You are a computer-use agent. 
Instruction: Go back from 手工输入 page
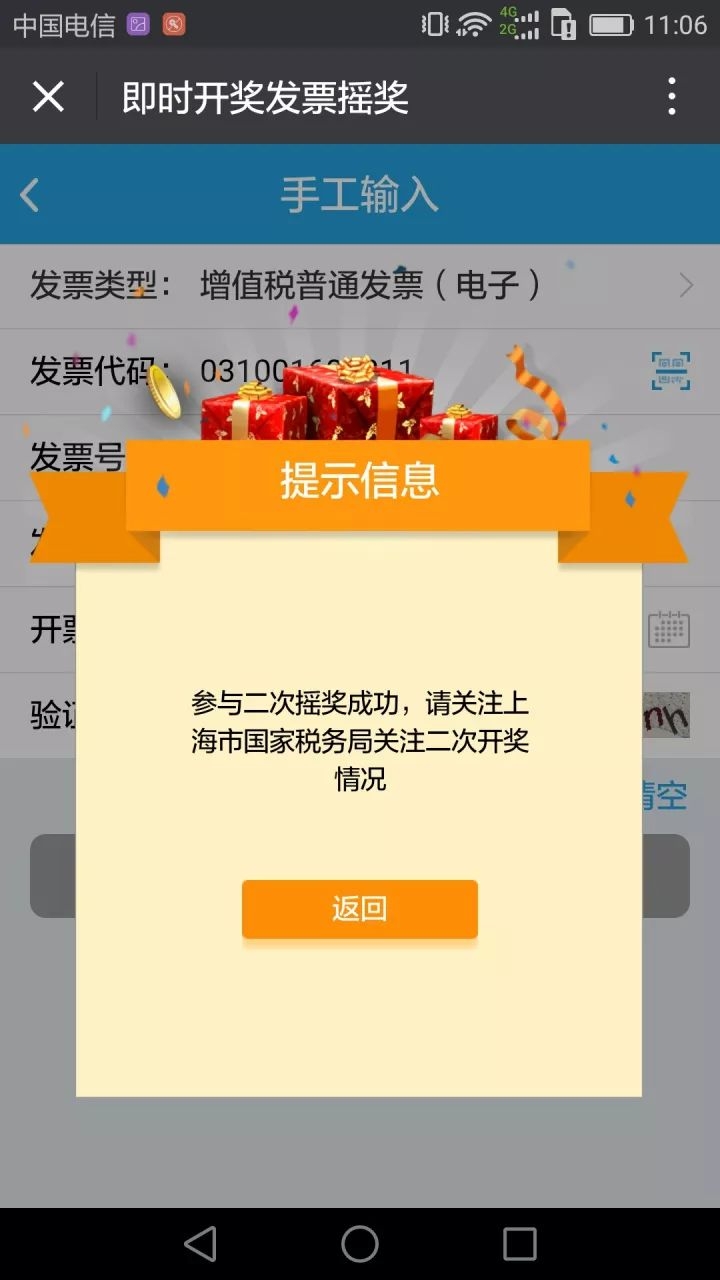click(30, 195)
